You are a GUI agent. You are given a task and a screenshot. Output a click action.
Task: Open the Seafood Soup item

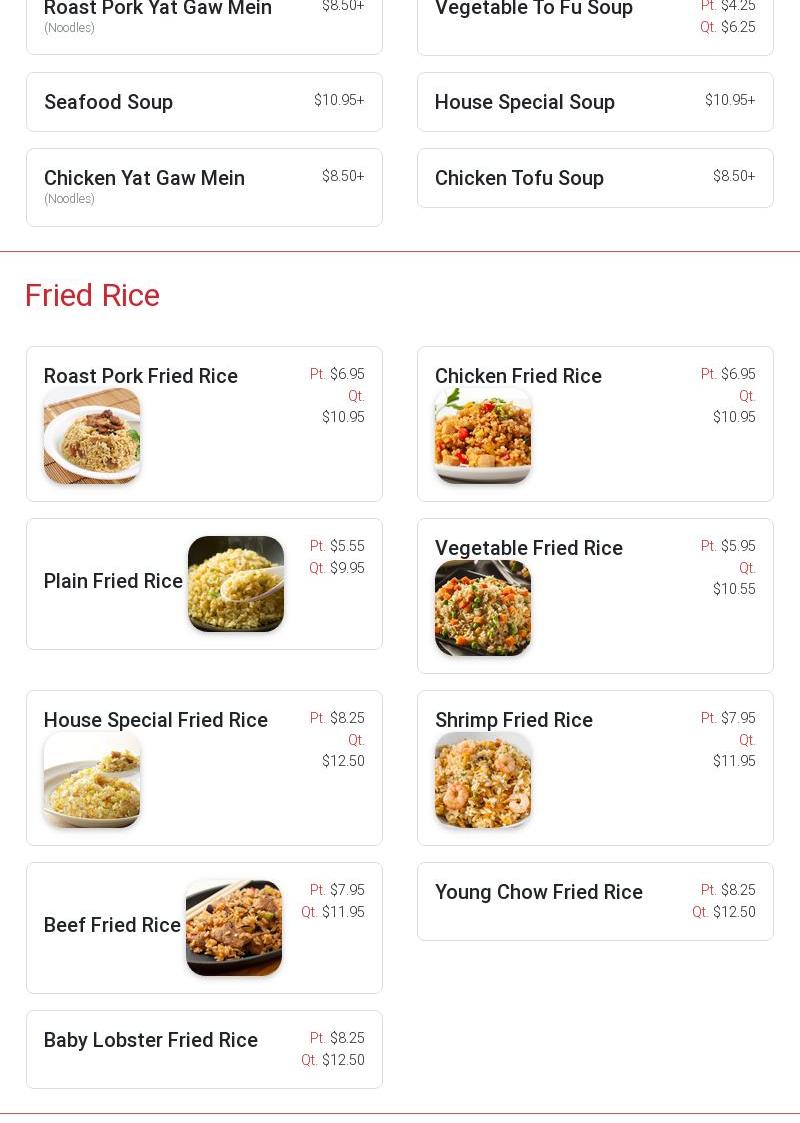click(x=204, y=102)
